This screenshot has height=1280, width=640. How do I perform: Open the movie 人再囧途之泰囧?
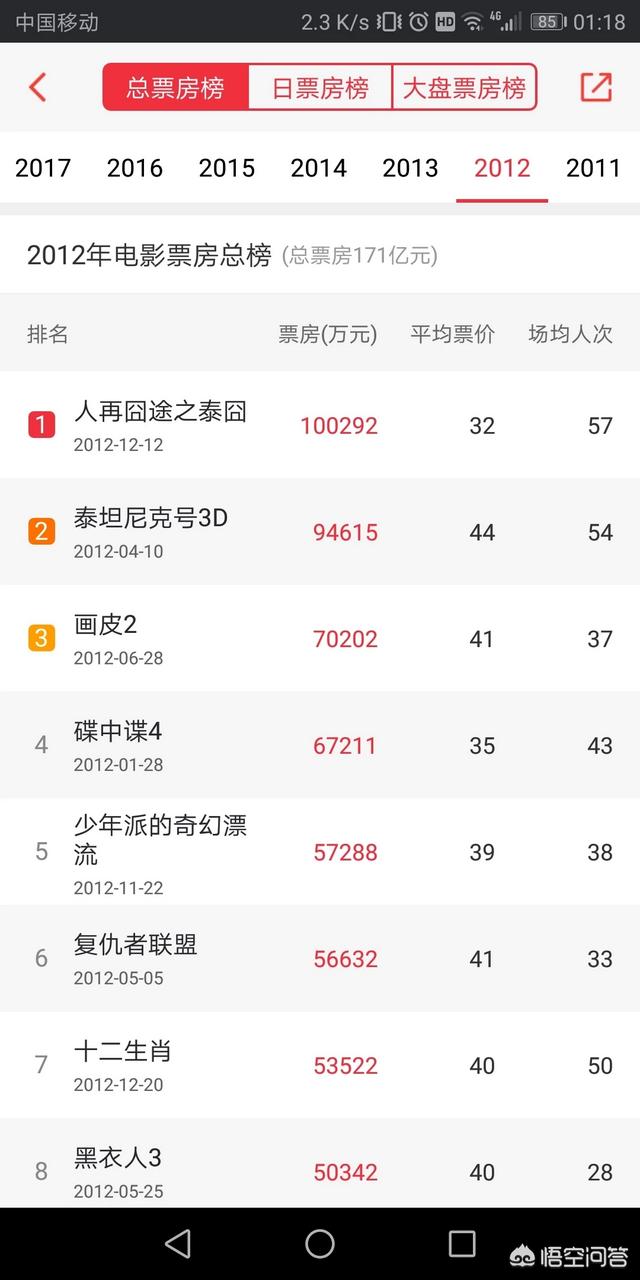320,425
